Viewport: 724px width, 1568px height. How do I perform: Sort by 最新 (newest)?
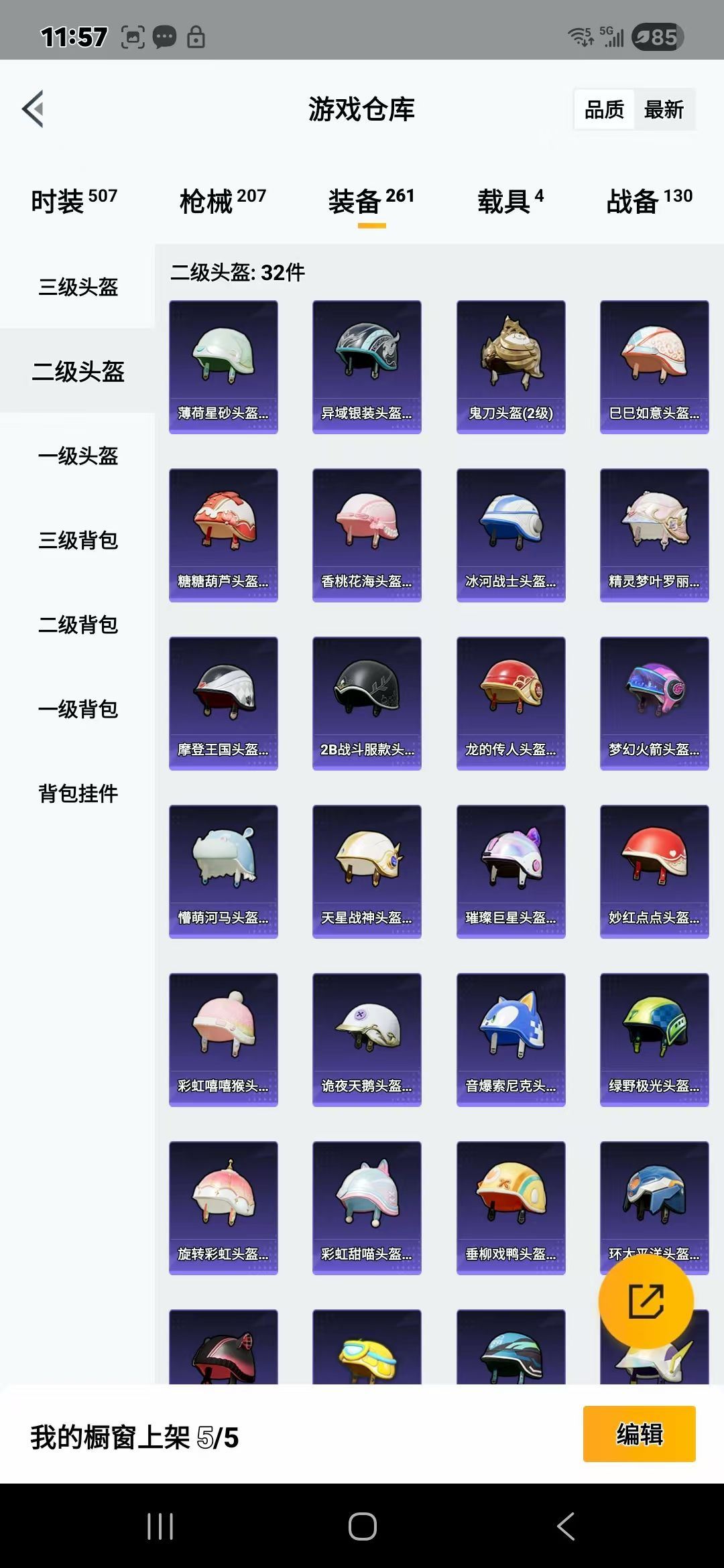(664, 109)
